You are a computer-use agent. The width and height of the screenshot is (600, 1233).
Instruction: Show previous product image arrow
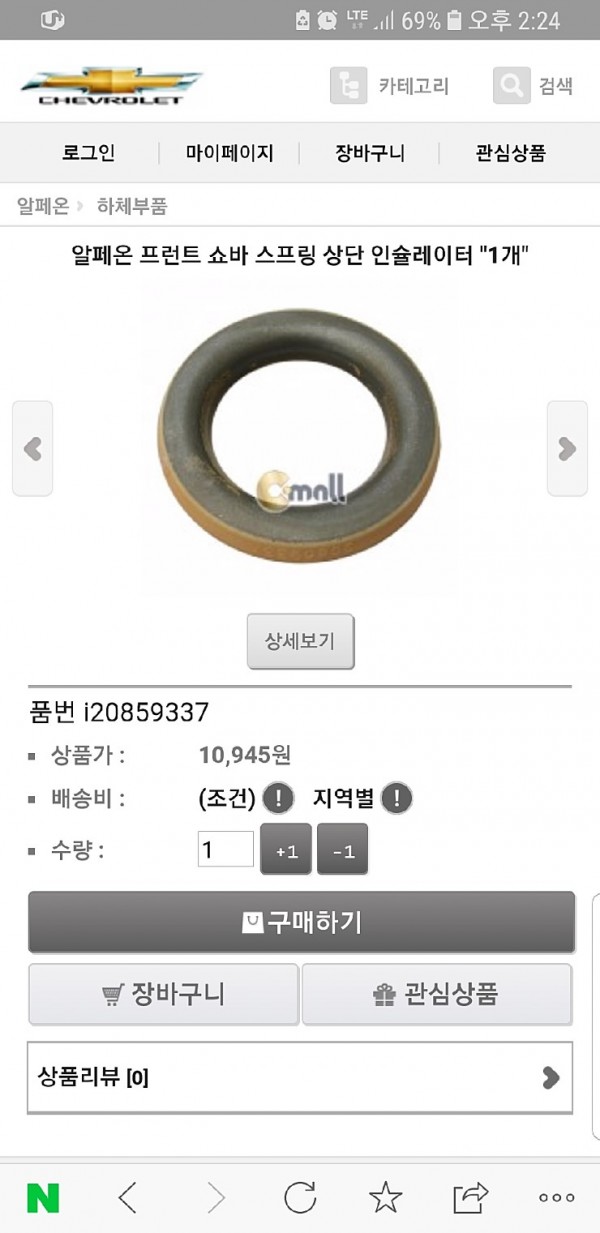(32, 449)
